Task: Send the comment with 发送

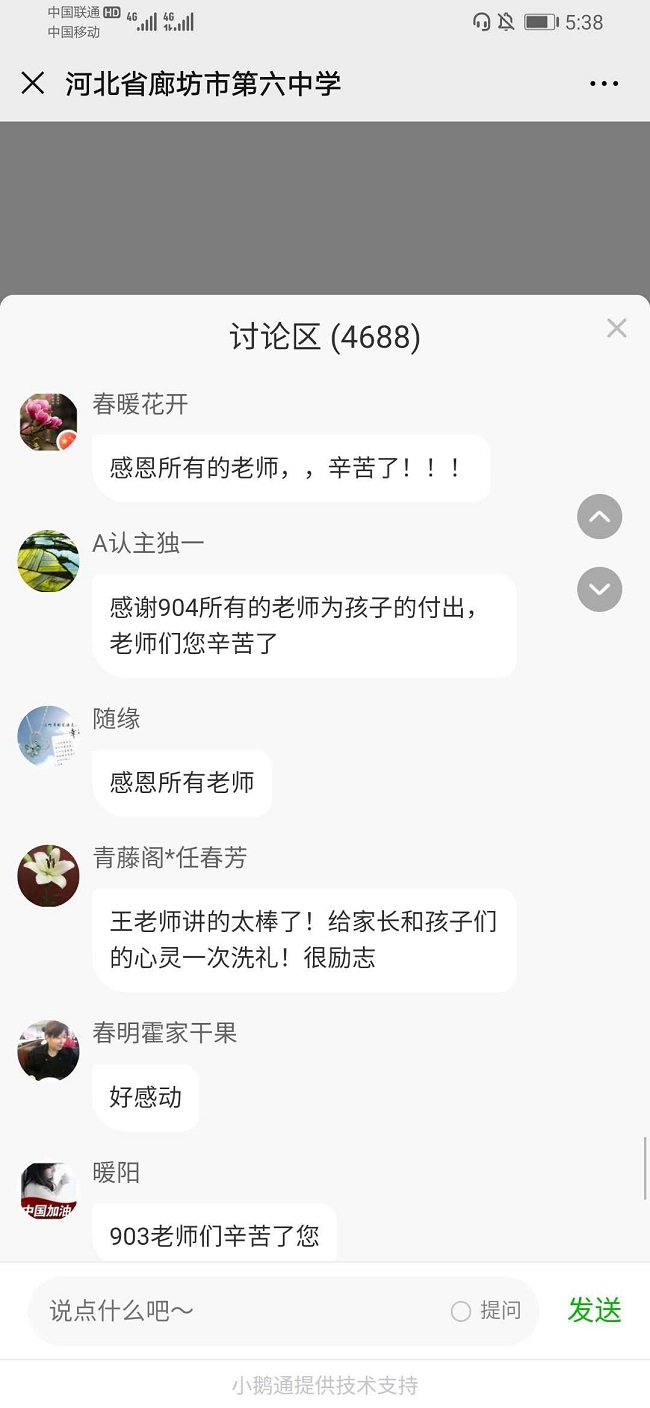Action: coord(595,1310)
